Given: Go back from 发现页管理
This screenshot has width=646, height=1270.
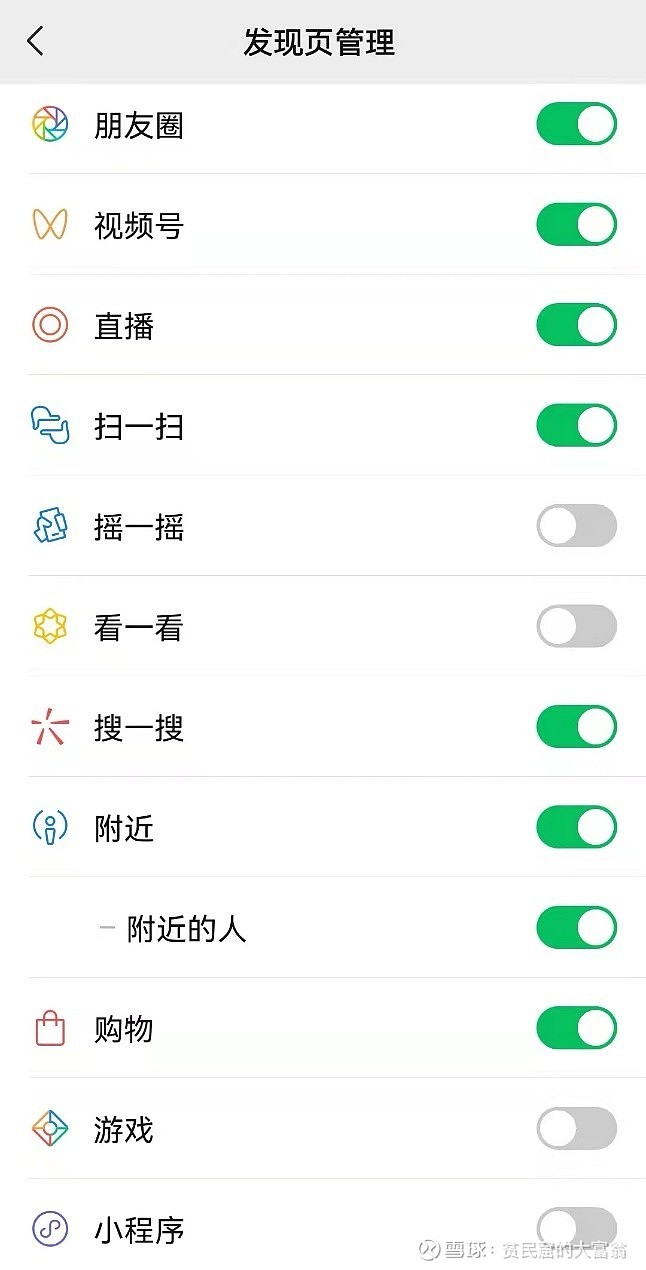Looking at the screenshot, I should tap(36, 41).
